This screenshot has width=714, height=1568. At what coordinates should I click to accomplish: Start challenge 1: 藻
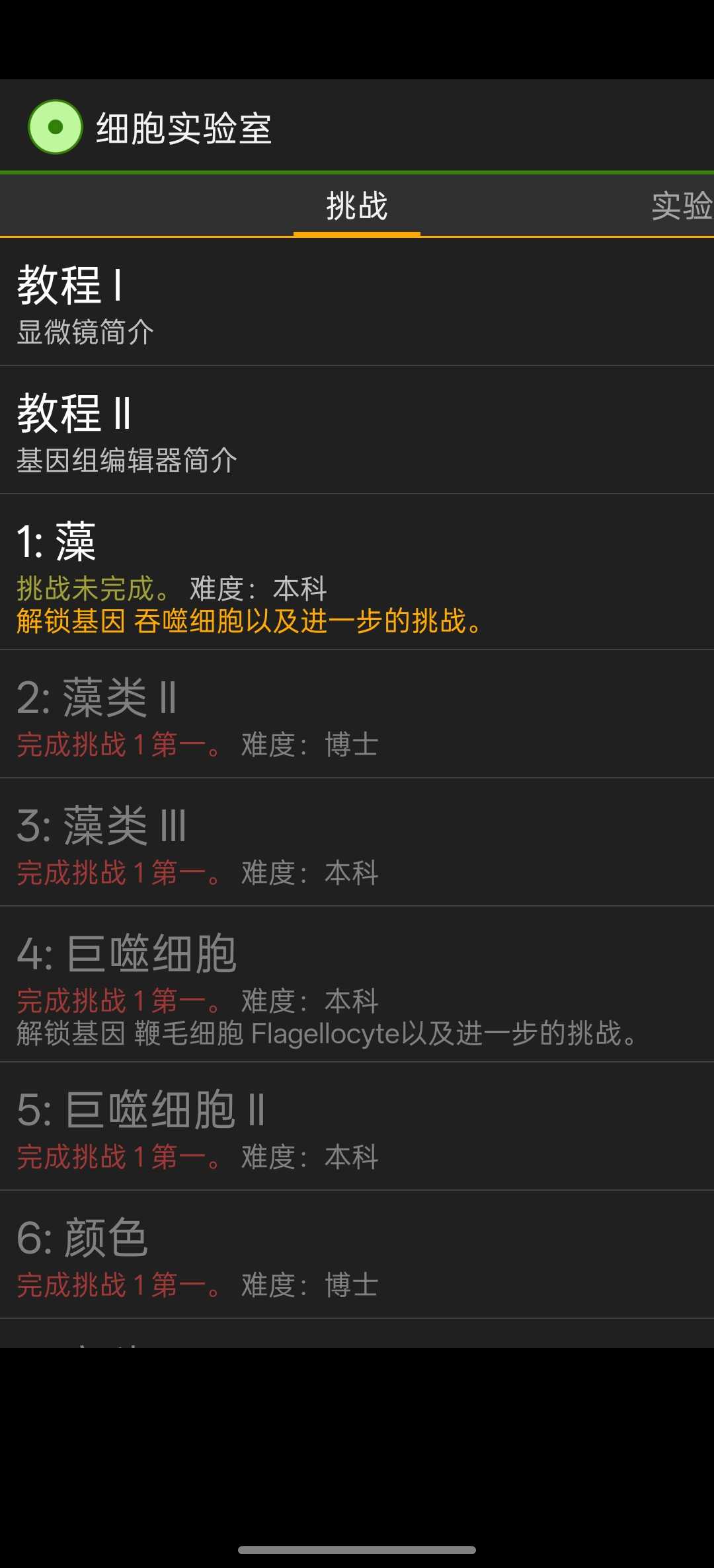click(x=357, y=572)
